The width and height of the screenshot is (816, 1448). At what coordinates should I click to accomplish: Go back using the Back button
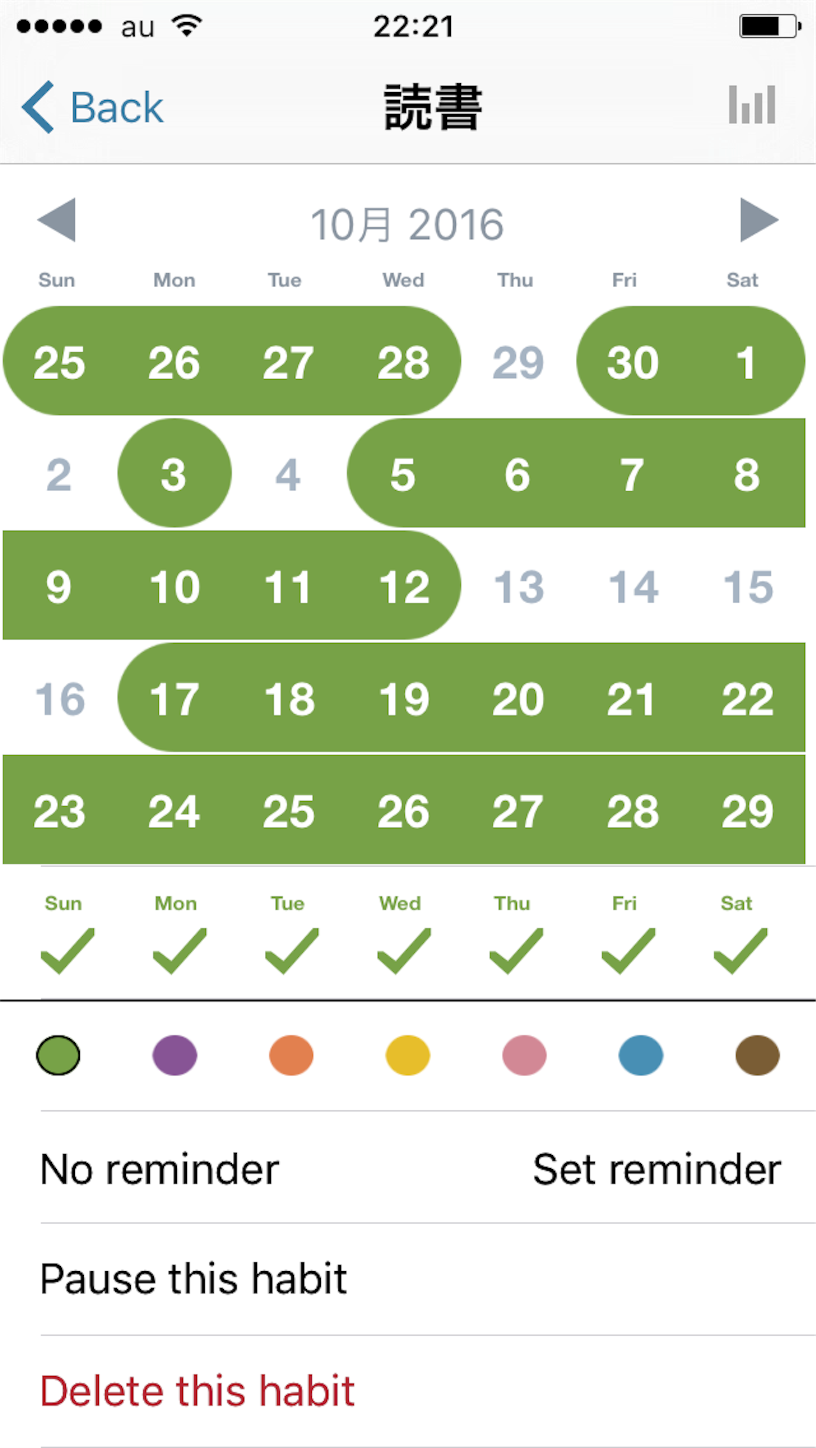(92, 107)
